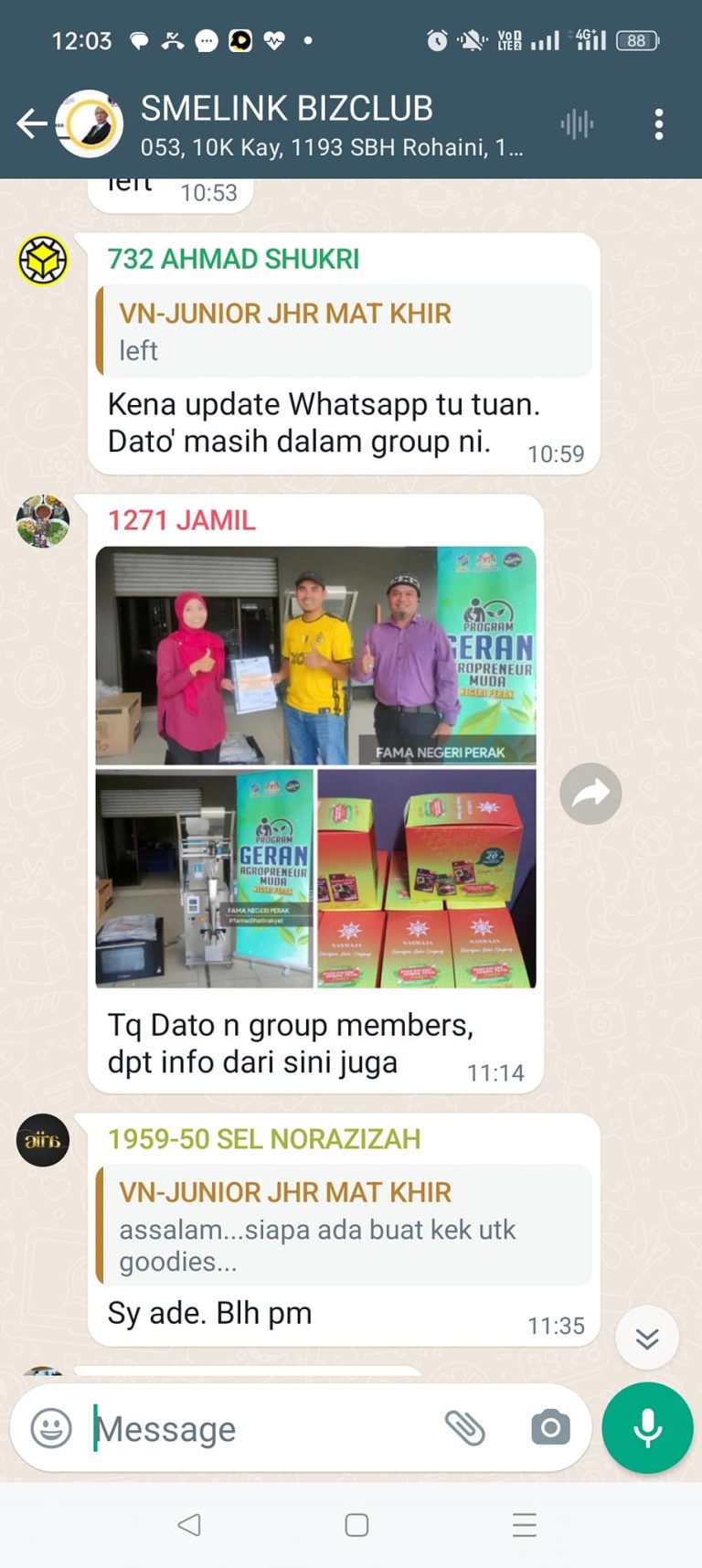The image size is (702, 1568).
Task: Go to home screen via system button
Action: (x=356, y=1524)
